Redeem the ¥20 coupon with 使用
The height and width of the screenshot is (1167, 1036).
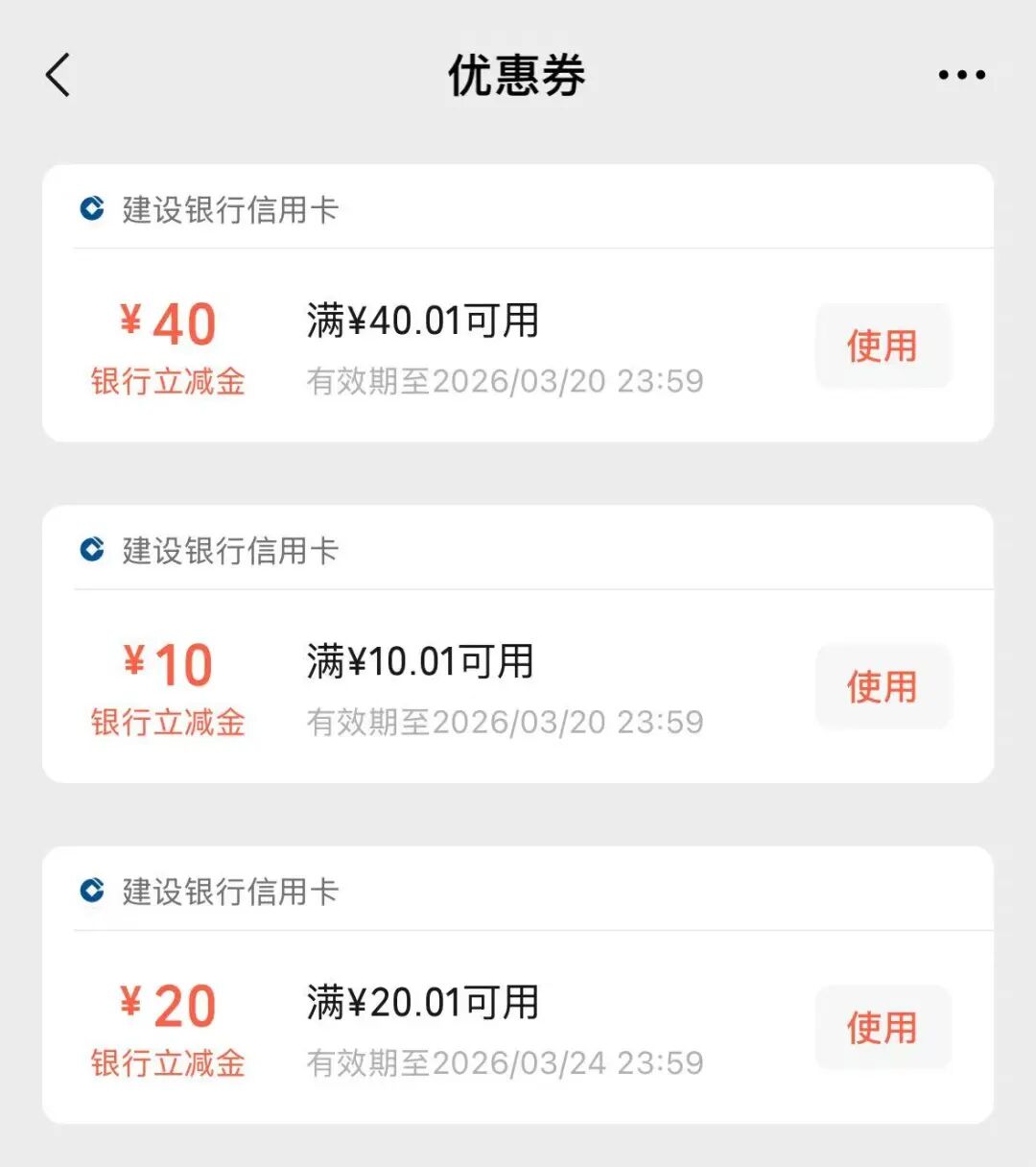(x=883, y=1028)
